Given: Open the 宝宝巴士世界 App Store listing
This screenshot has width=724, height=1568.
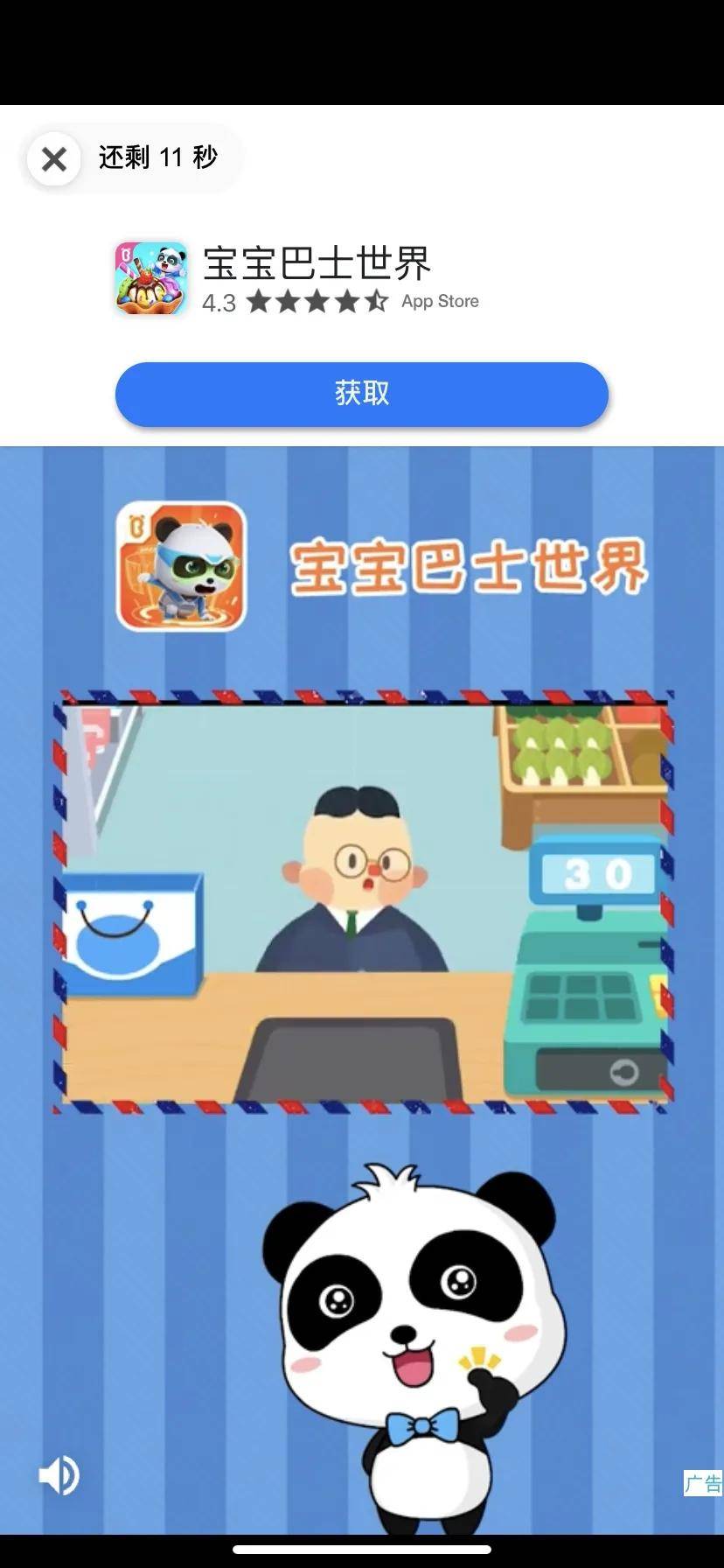Looking at the screenshot, I should [x=317, y=262].
